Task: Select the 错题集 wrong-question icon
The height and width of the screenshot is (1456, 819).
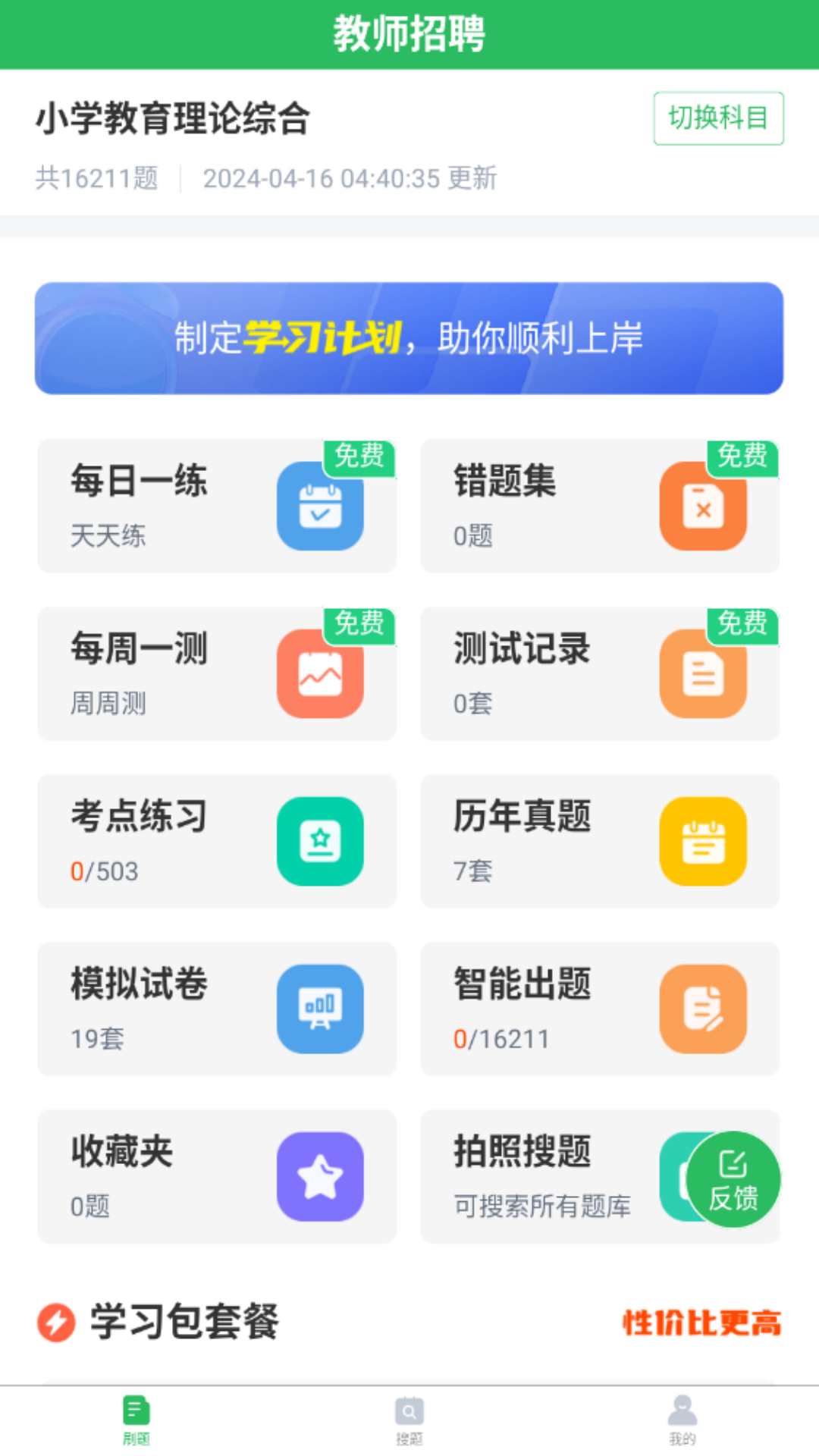Action: [703, 507]
